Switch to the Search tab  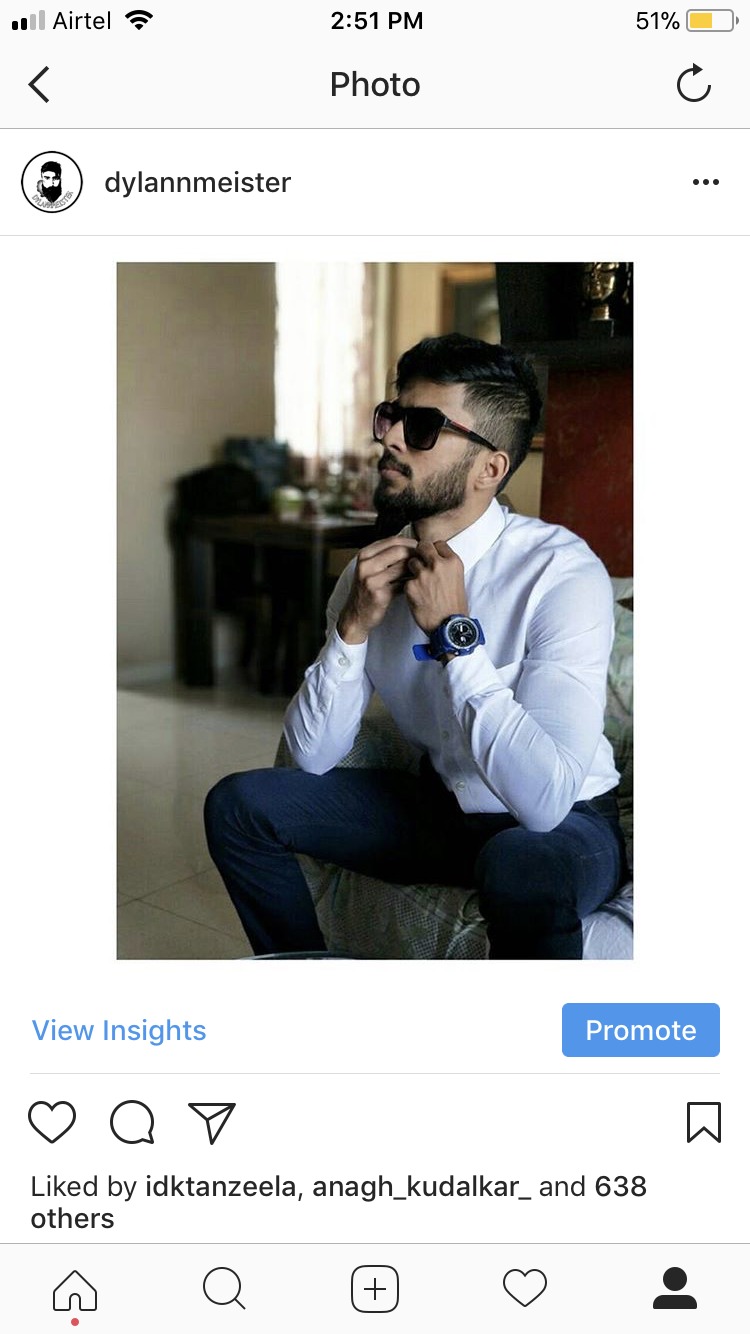coord(224,1288)
